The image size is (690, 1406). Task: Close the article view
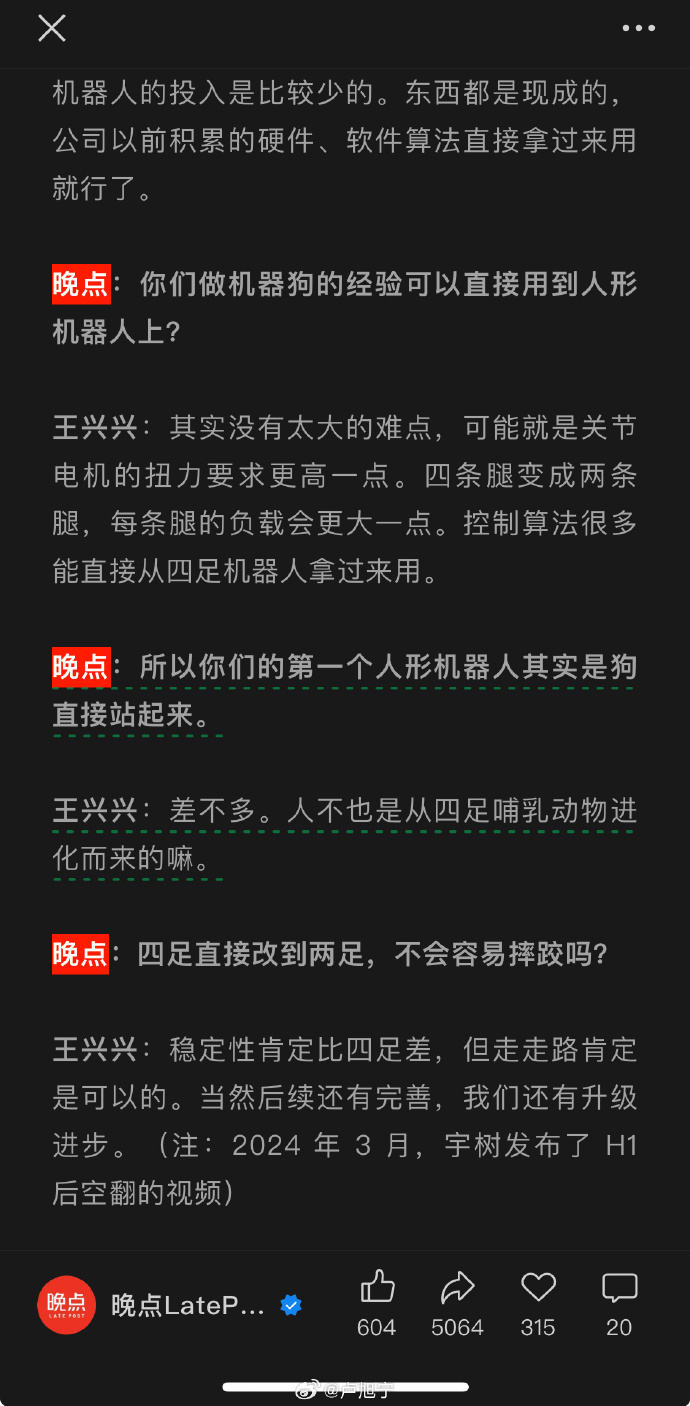point(52,28)
